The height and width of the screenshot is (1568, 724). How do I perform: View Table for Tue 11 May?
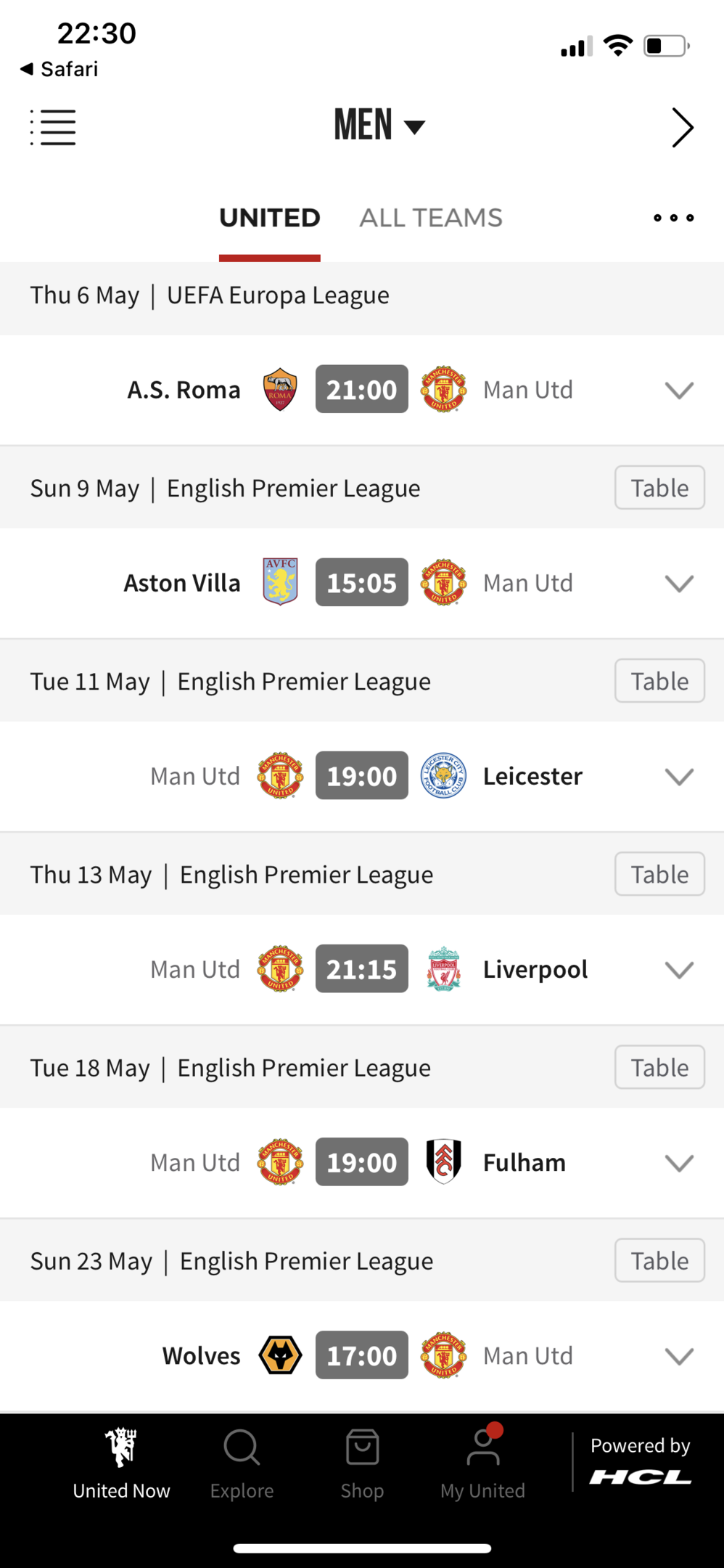(659, 681)
